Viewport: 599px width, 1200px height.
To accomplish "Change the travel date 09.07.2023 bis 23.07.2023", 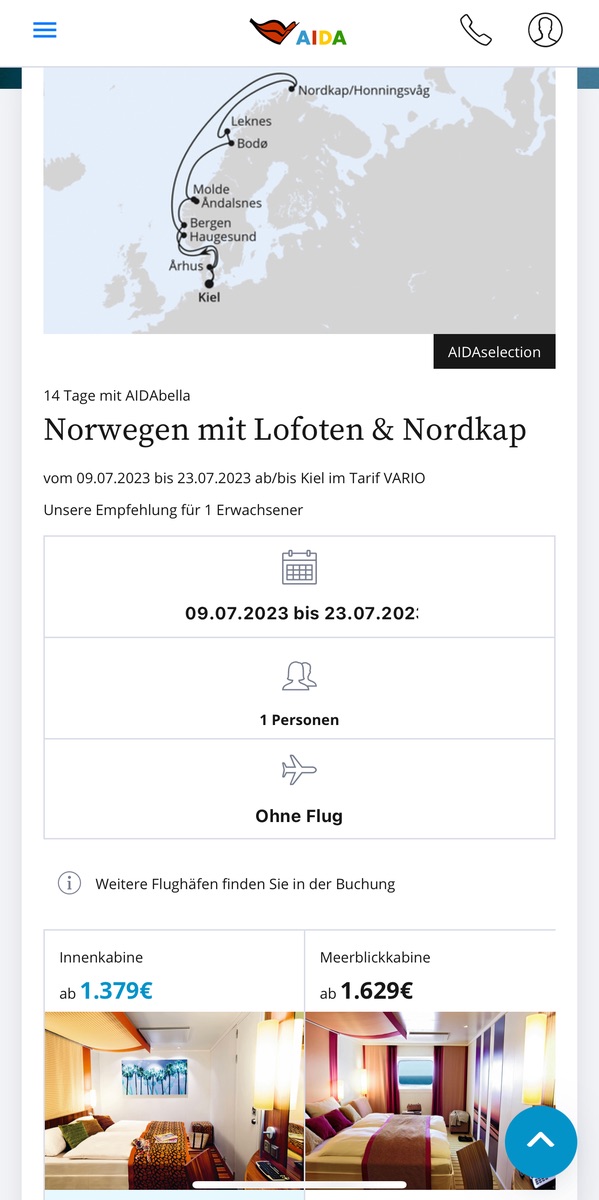I will coord(299,587).
